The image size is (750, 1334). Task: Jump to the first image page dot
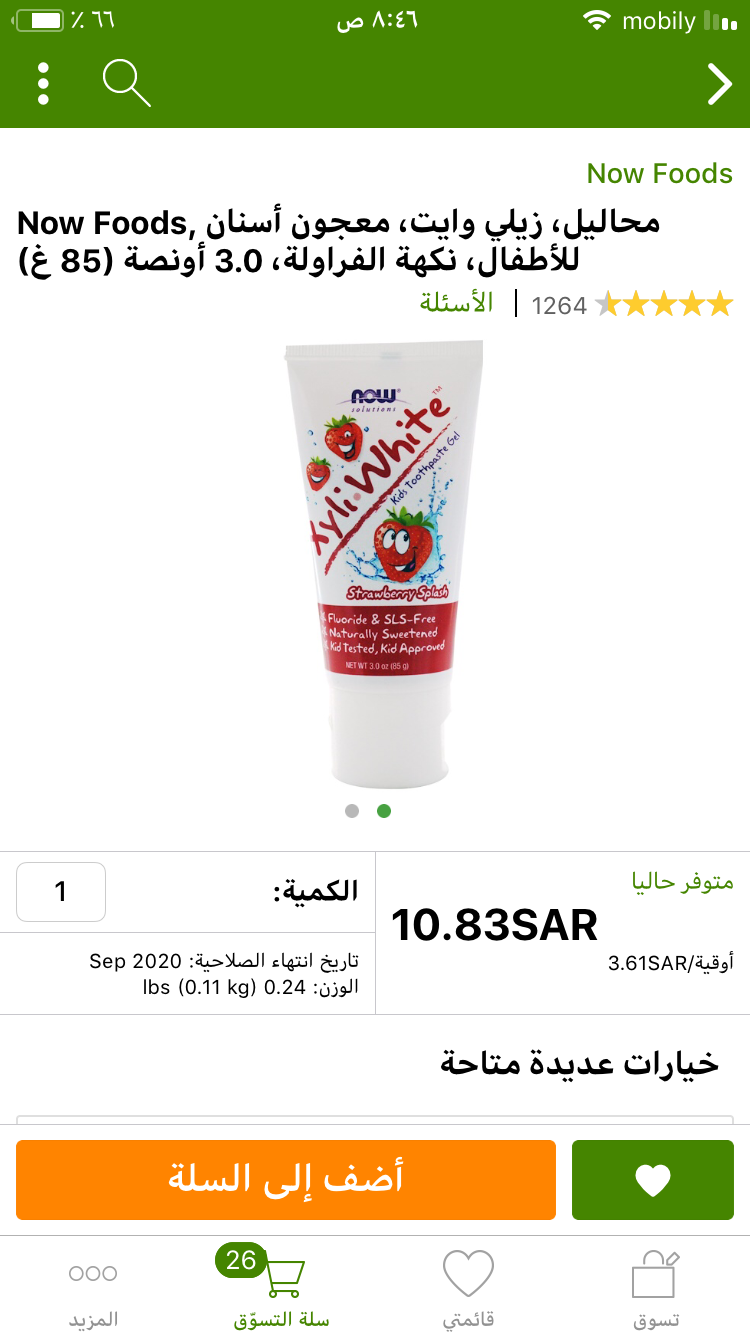click(x=352, y=811)
